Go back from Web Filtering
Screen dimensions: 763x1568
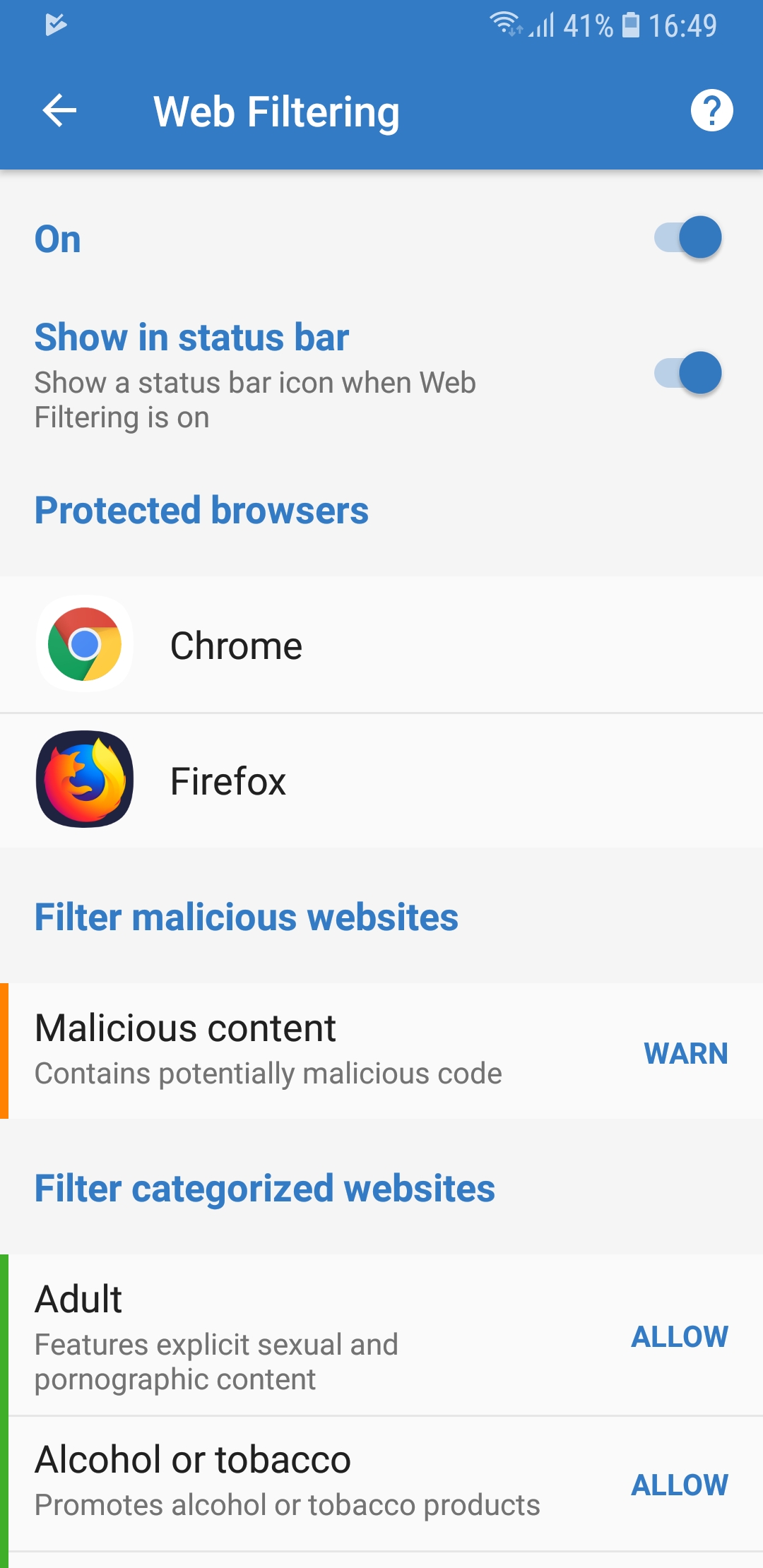coord(59,111)
